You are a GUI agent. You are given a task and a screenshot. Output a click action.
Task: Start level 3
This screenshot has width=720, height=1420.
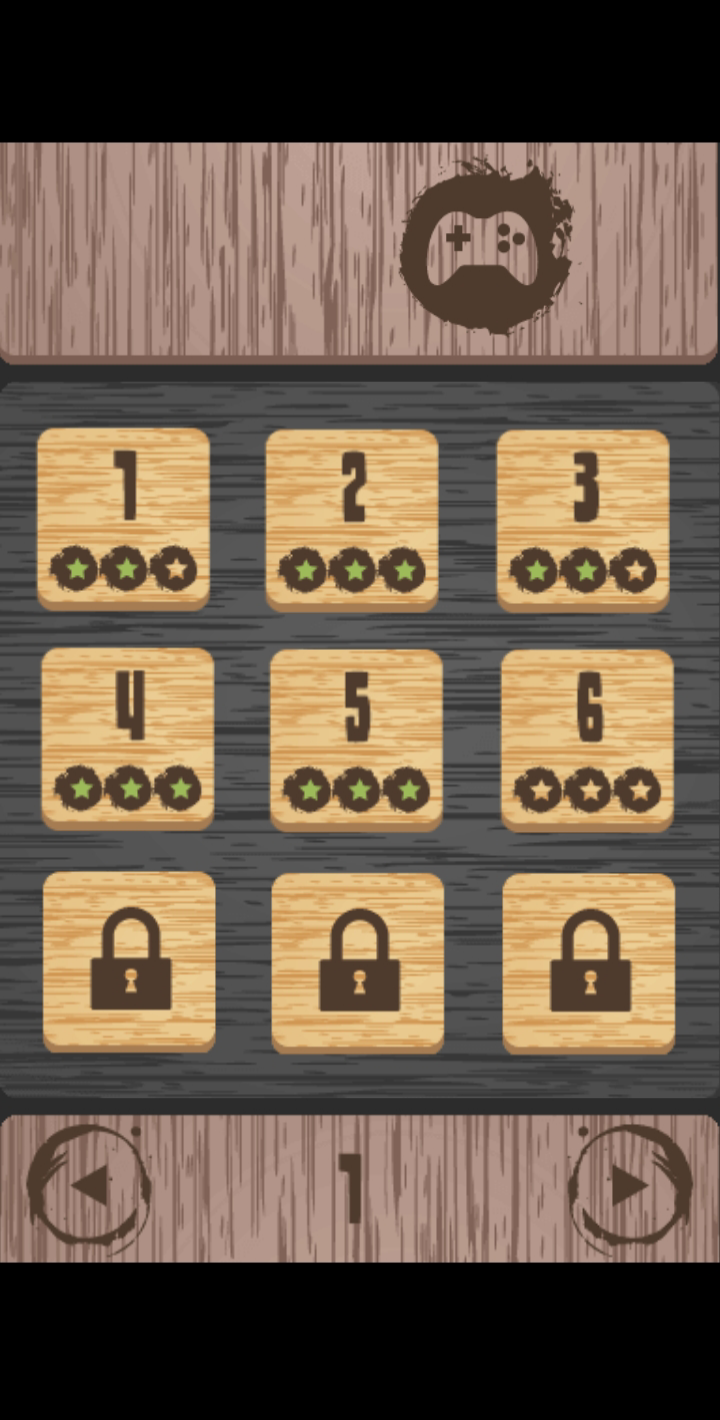coord(583,518)
